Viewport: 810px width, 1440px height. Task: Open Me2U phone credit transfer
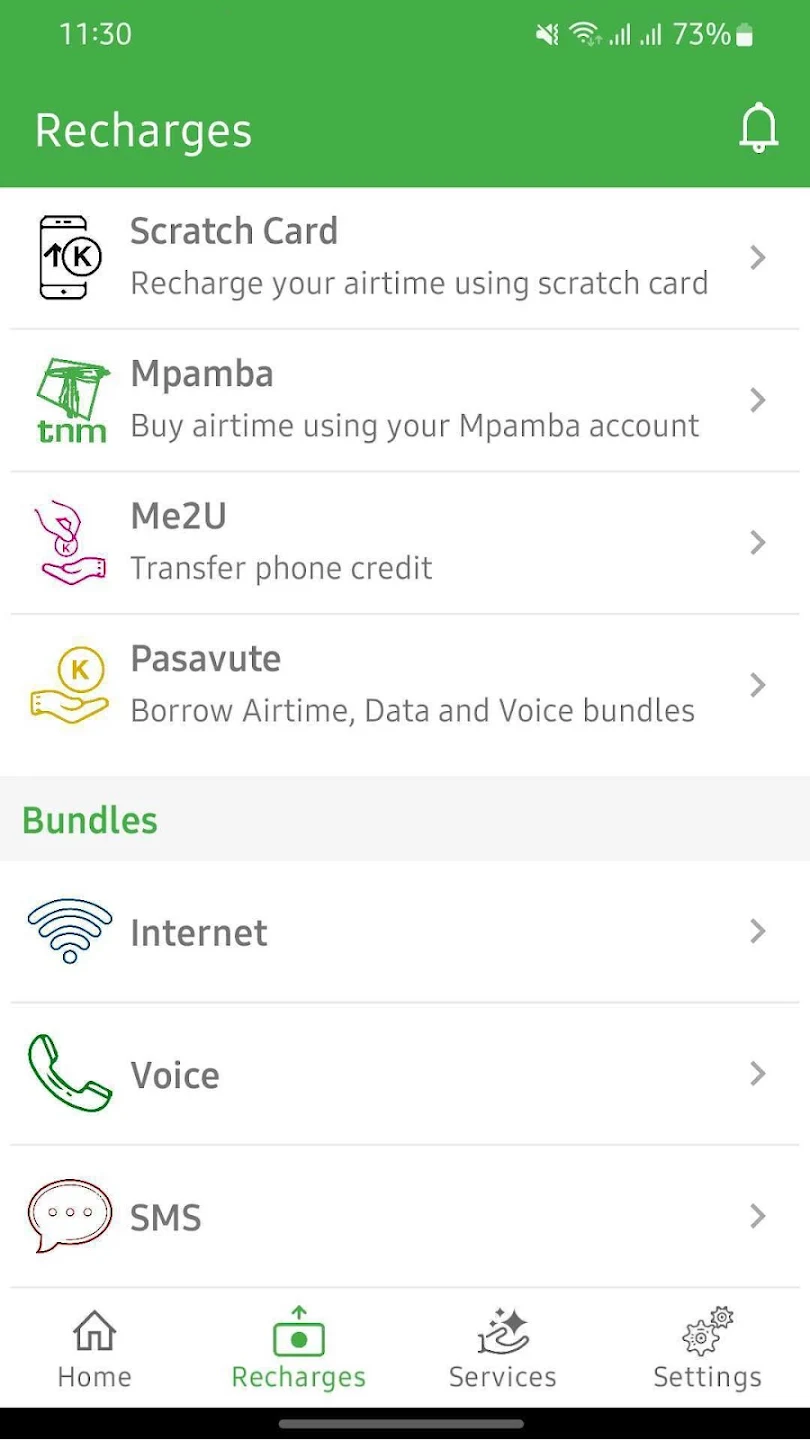(x=404, y=542)
